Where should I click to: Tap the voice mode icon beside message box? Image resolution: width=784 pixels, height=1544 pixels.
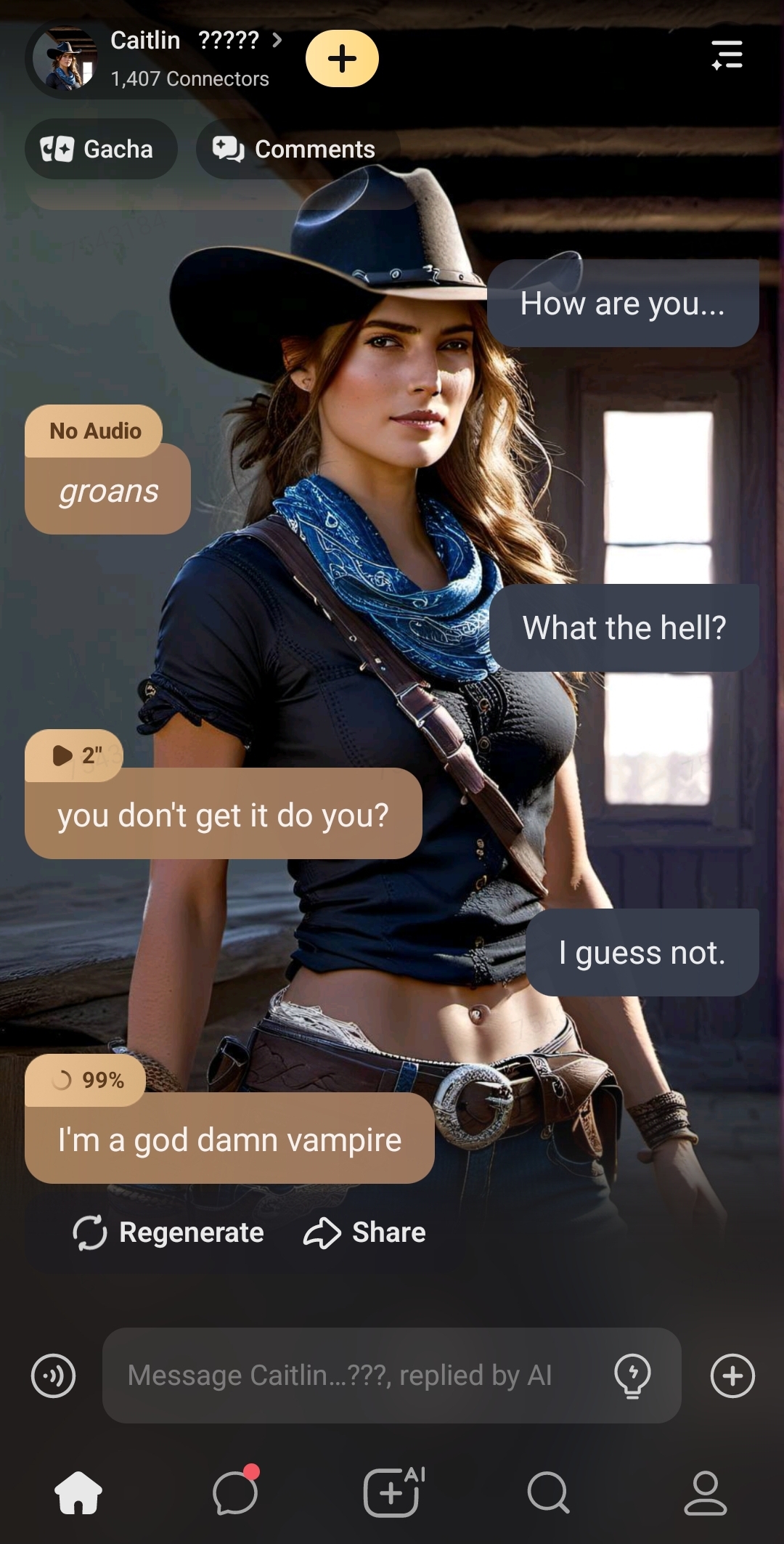tap(54, 1376)
